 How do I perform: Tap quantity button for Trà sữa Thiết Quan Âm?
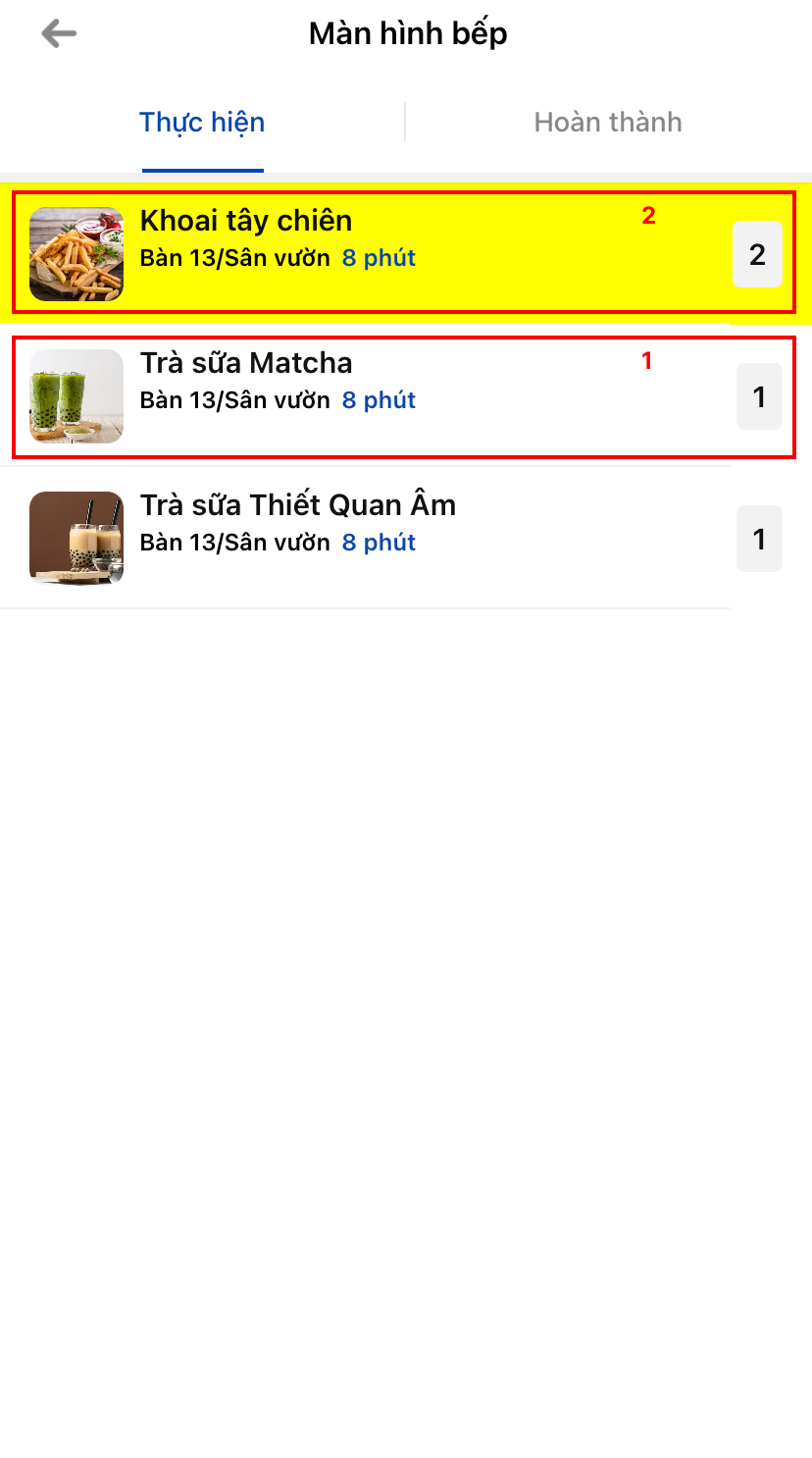tap(759, 539)
